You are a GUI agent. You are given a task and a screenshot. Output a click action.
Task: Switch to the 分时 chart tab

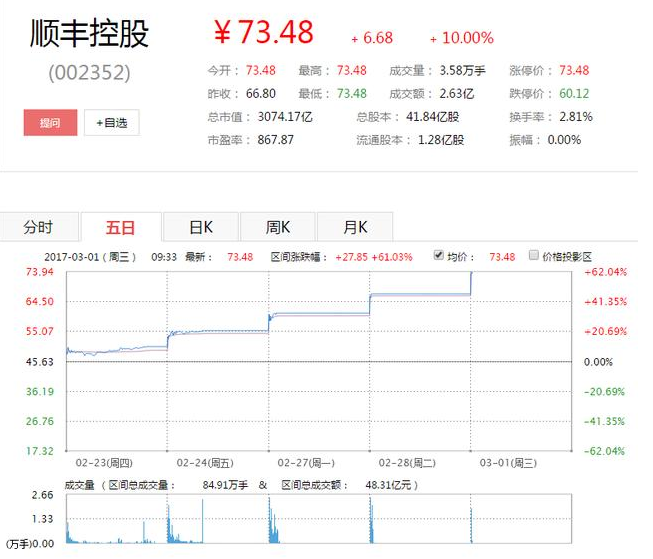click(x=38, y=226)
